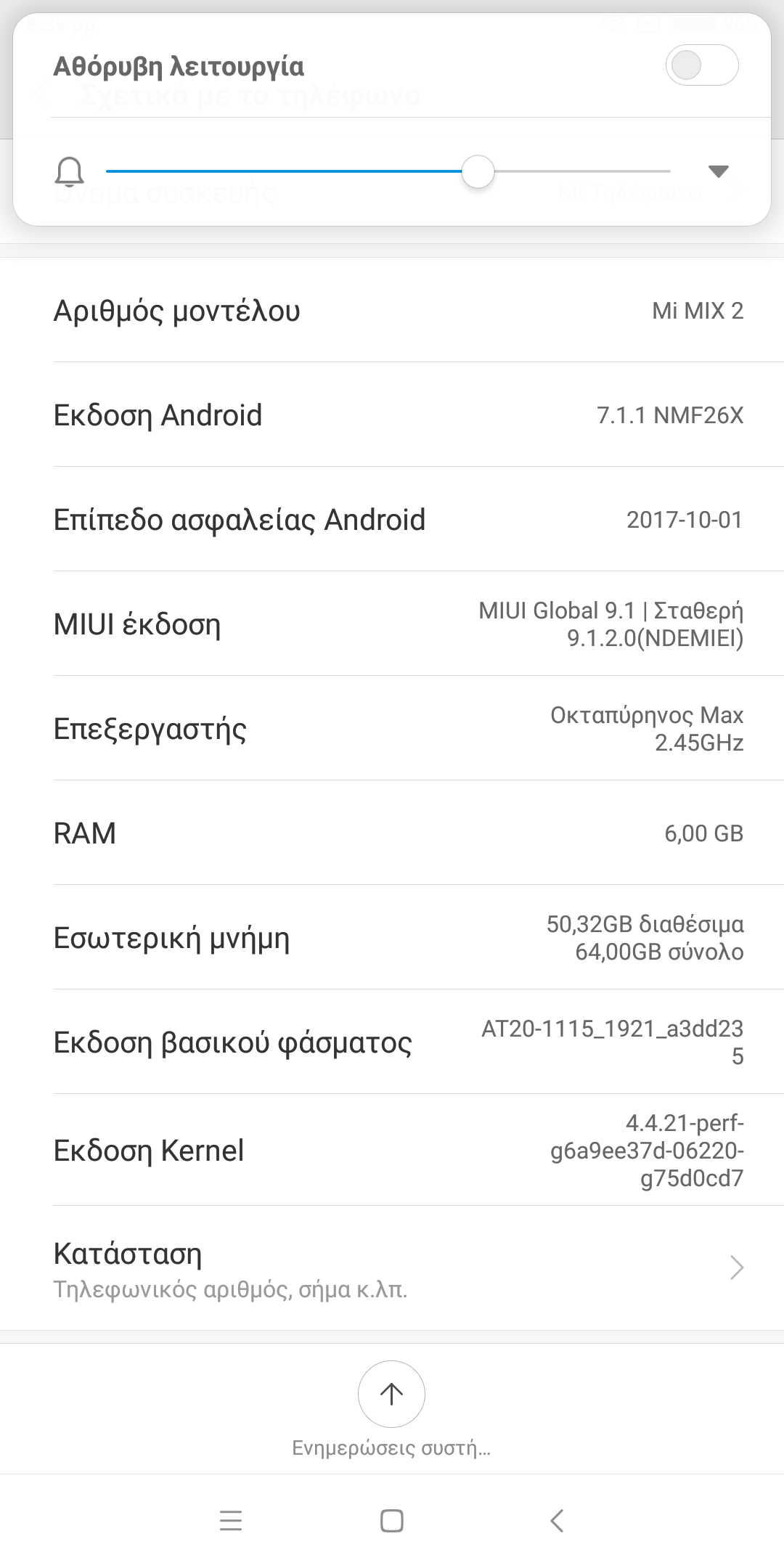The image size is (784, 1568).
Task: Open the recent apps menu button
Action: click(x=231, y=1521)
